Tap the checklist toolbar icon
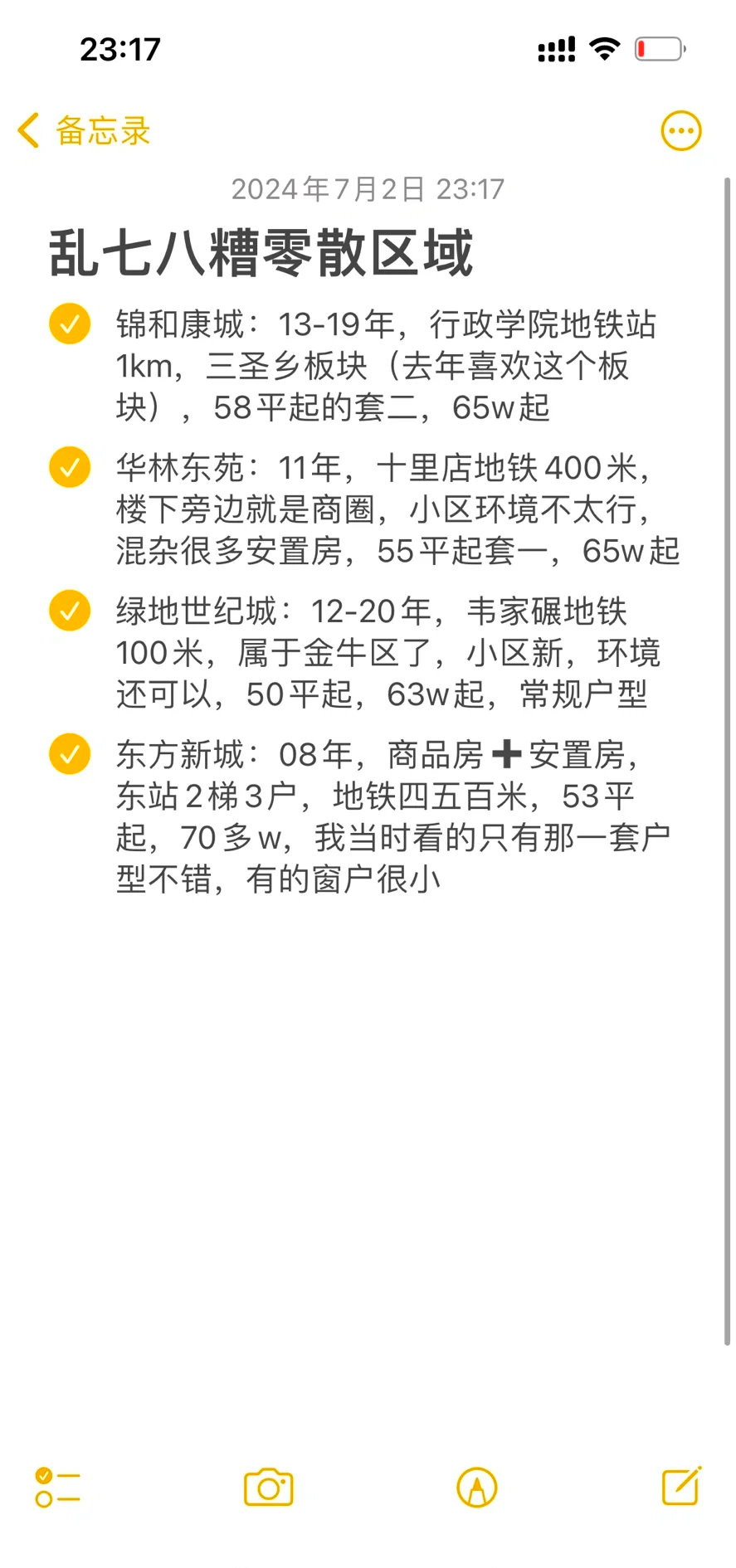The height and width of the screenshot is (1568, 736). tap(57, 1487)
